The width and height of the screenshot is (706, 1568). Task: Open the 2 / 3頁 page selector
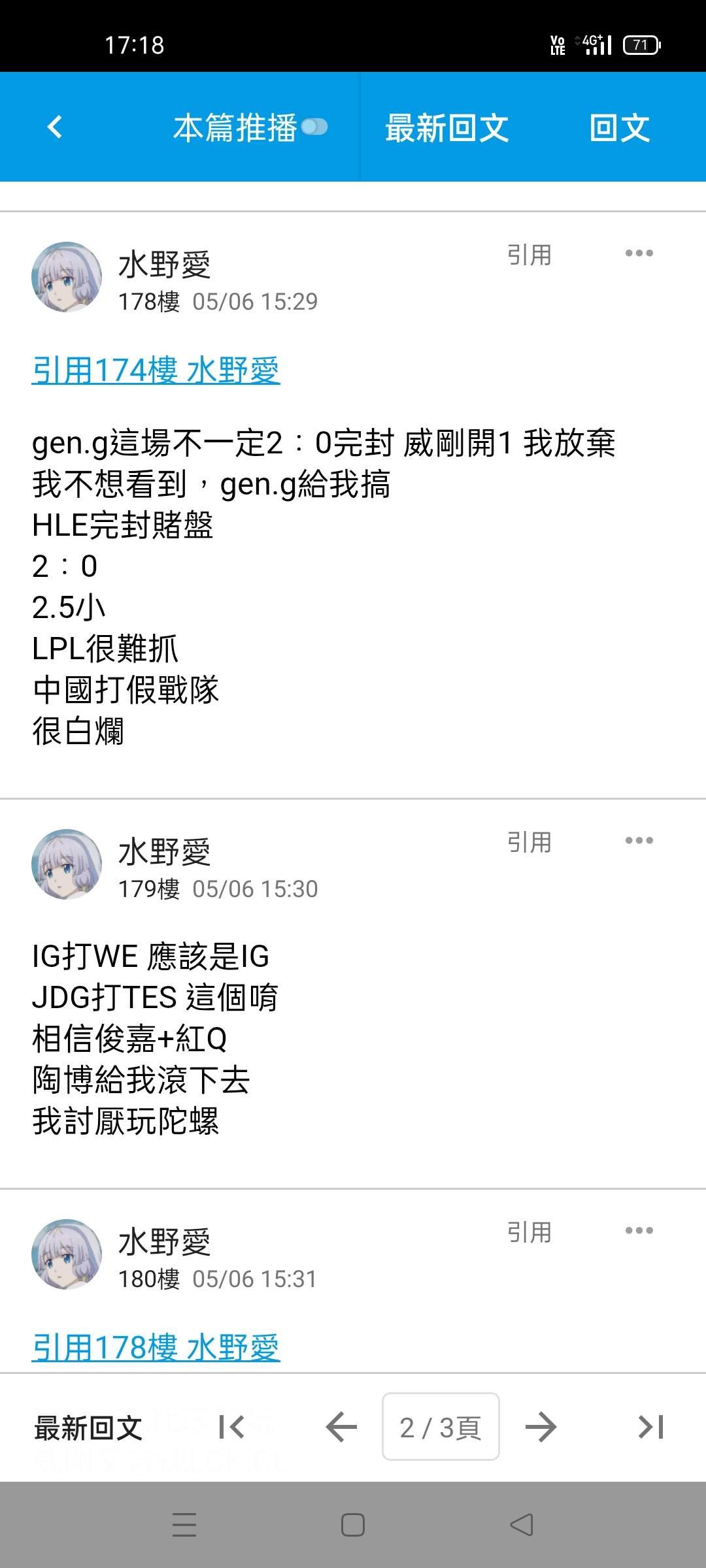[441, 1427]
